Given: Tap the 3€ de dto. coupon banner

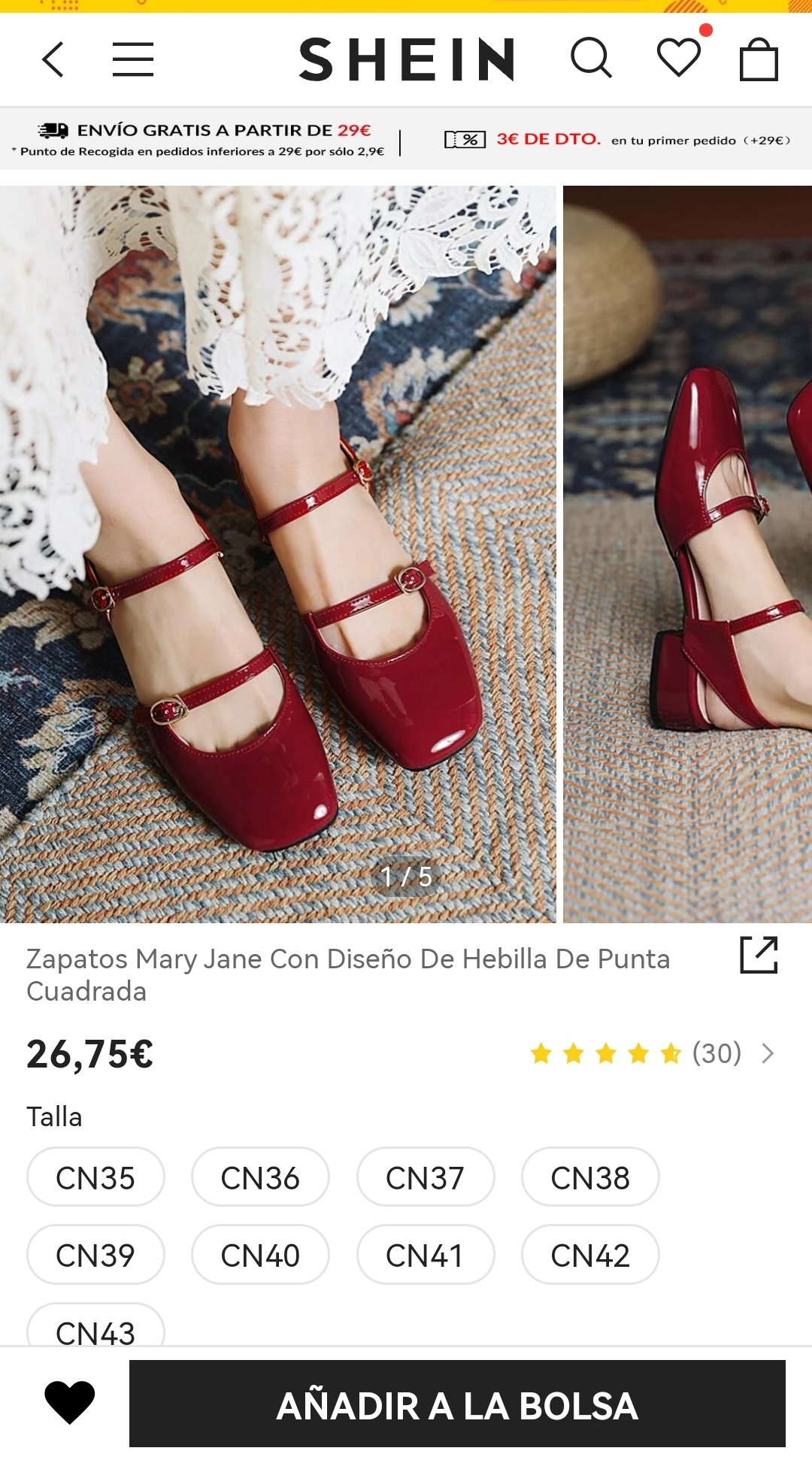Looking at the screenshot, I should pos(617,140).
